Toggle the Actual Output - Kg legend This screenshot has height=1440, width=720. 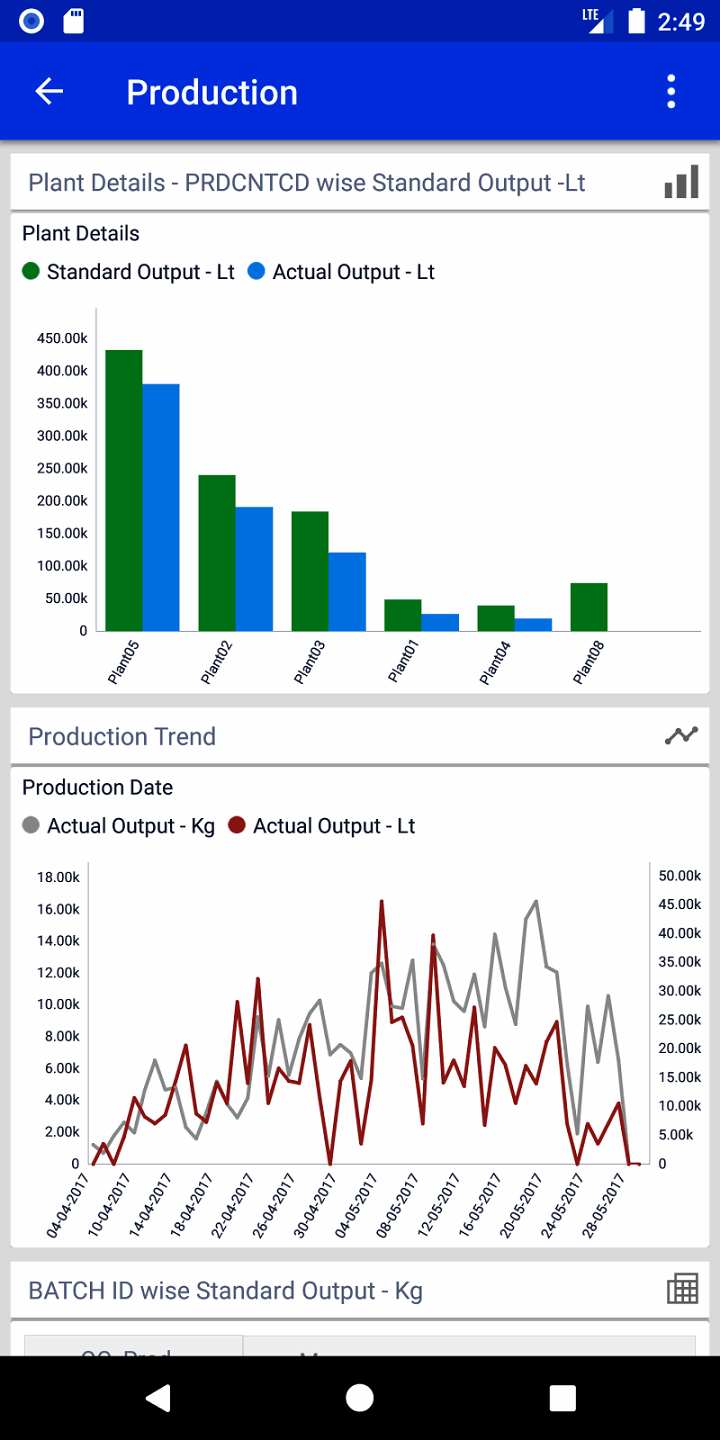(x=119, y=826)
